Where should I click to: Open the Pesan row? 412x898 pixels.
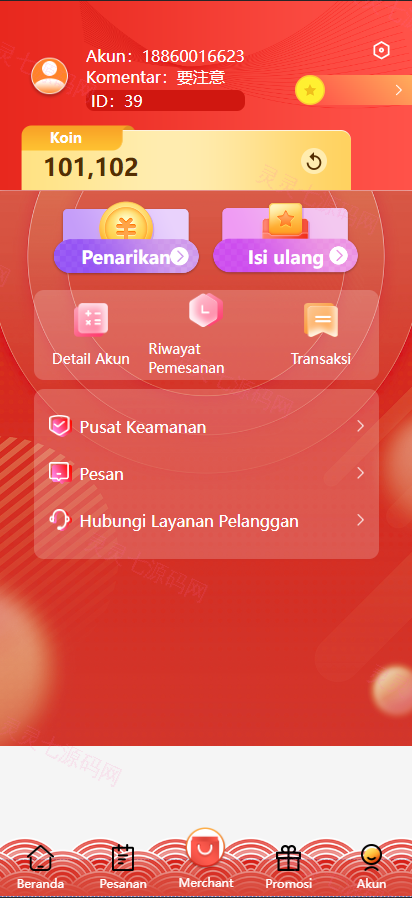tap(206, 474)
